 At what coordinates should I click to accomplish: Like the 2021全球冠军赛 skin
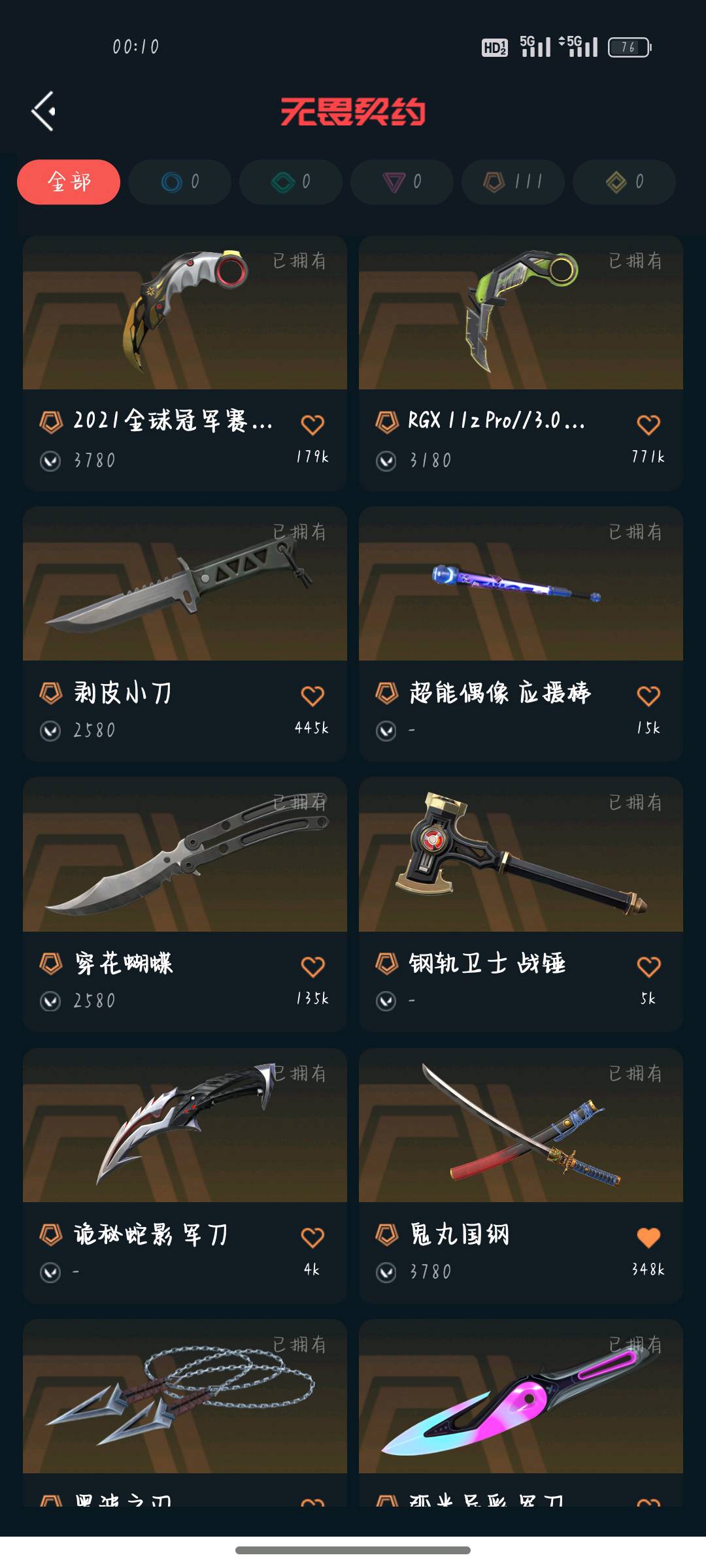coord(312,425)
